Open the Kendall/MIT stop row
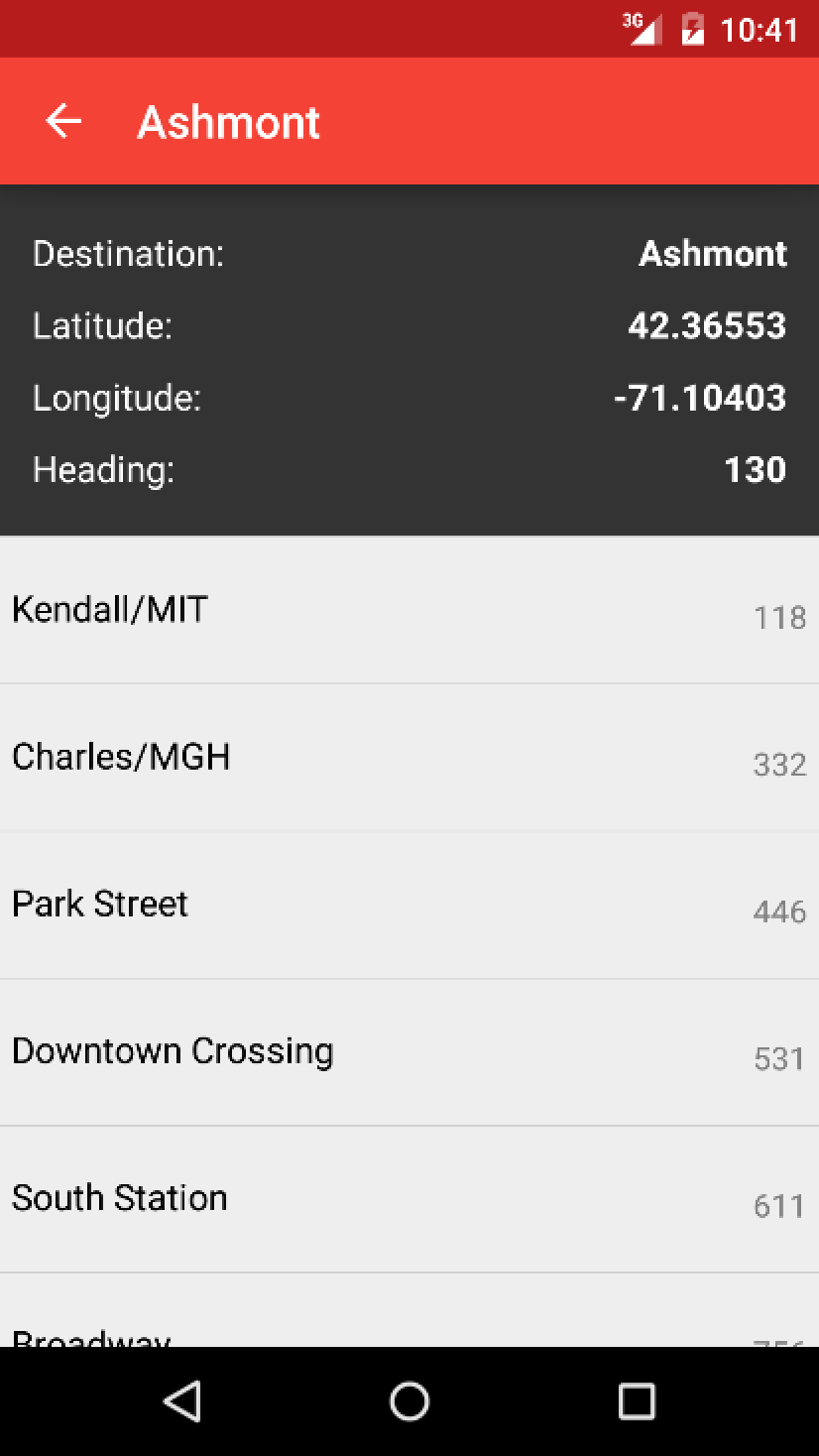 [x=409, y=610]
